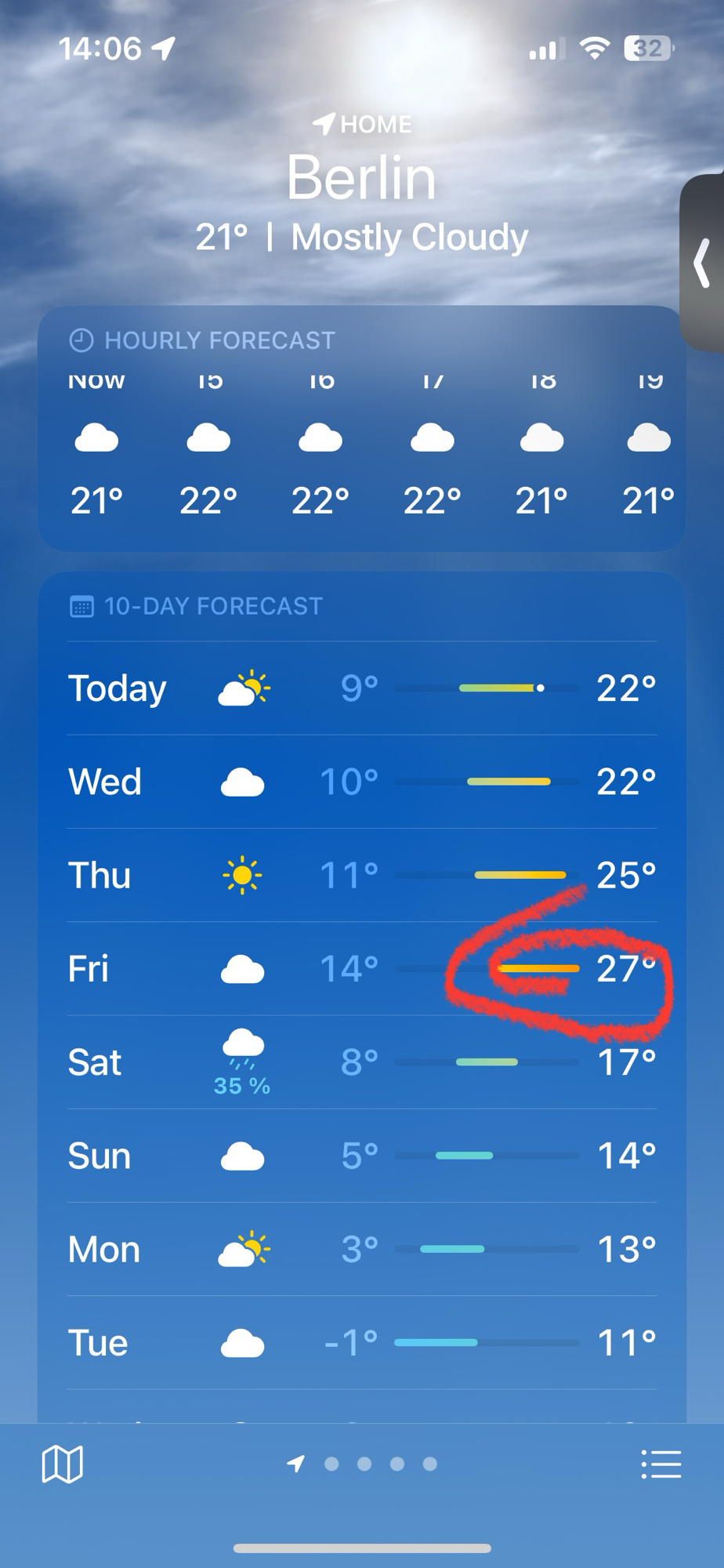View Friday's forecast row
Viewport: 724px width, 1568px height.
[361, 969]
